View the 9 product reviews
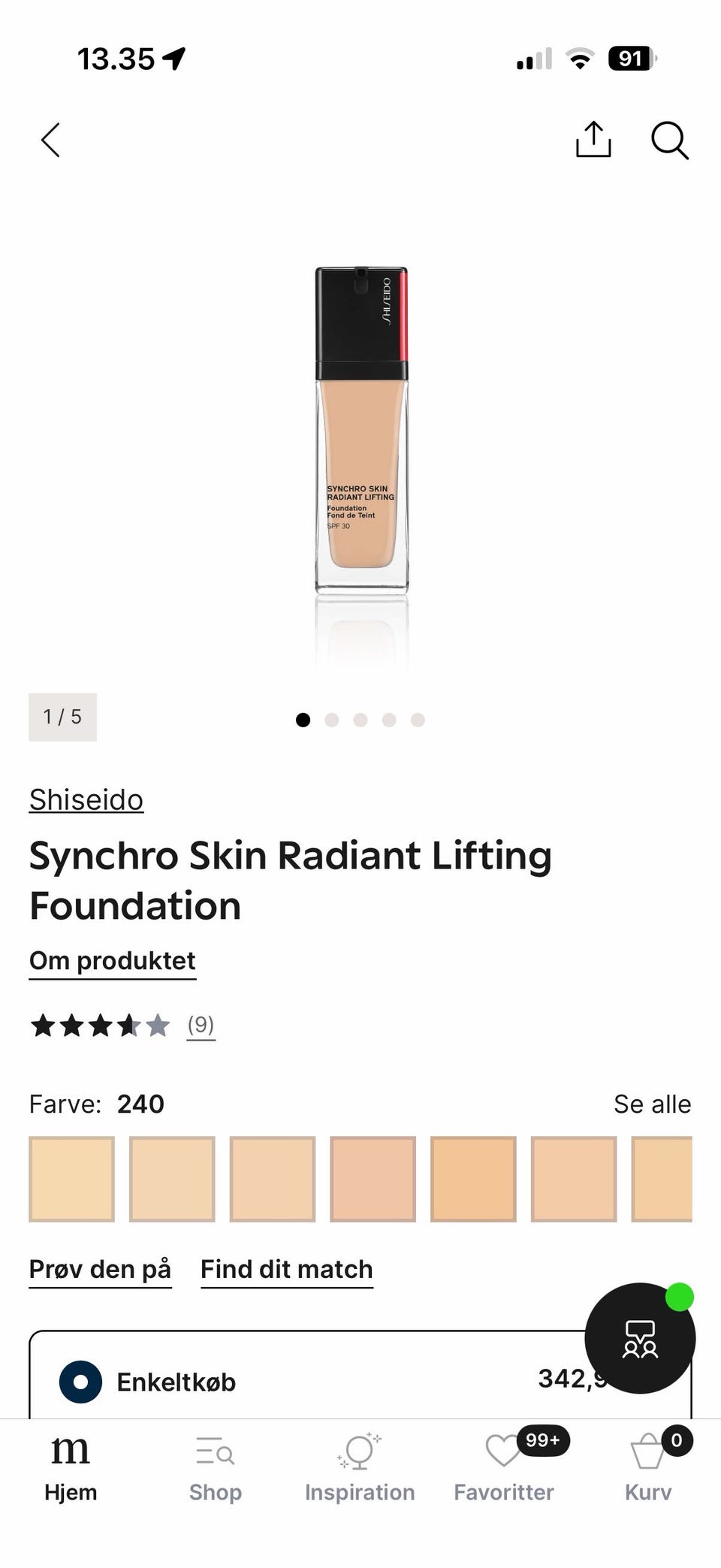The image size is (721, 1568). [x=201, y=1025]
